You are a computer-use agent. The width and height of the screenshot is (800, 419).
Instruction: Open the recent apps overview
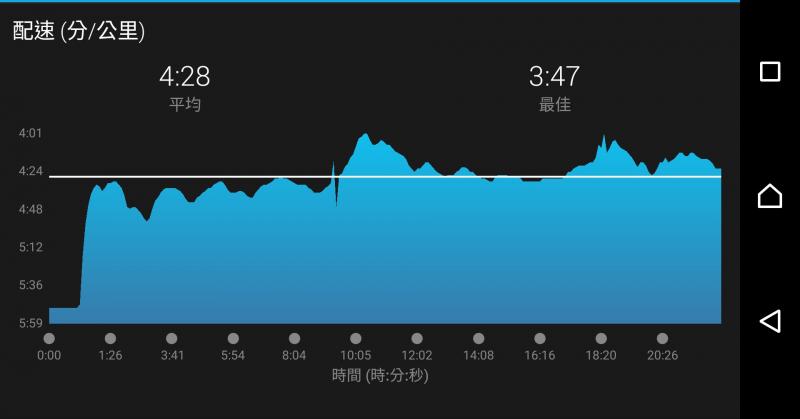770,72
